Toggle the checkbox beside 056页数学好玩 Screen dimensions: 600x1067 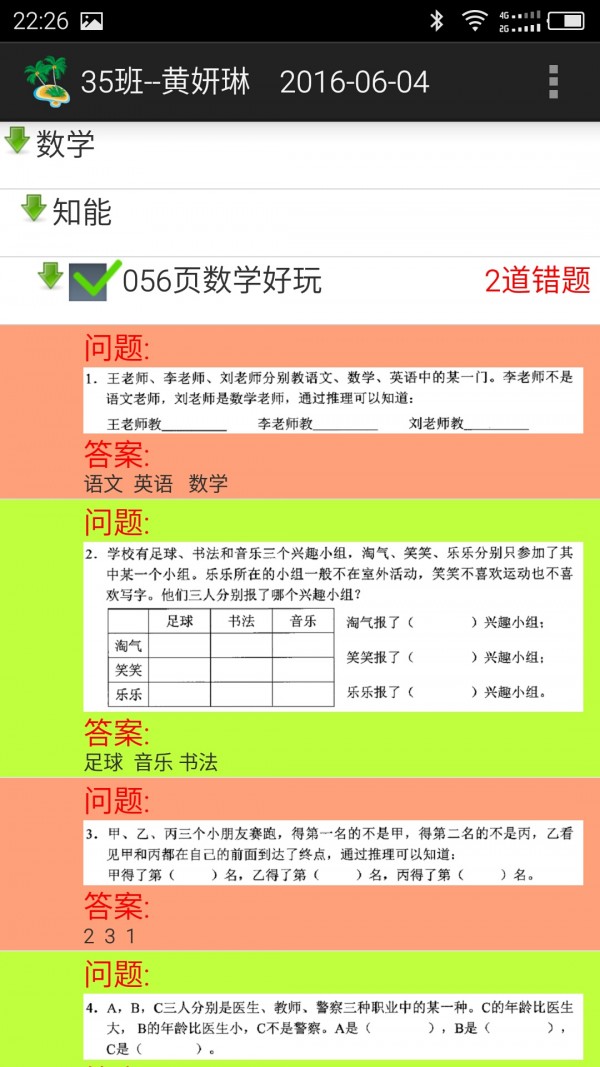[x=91, y=281]
